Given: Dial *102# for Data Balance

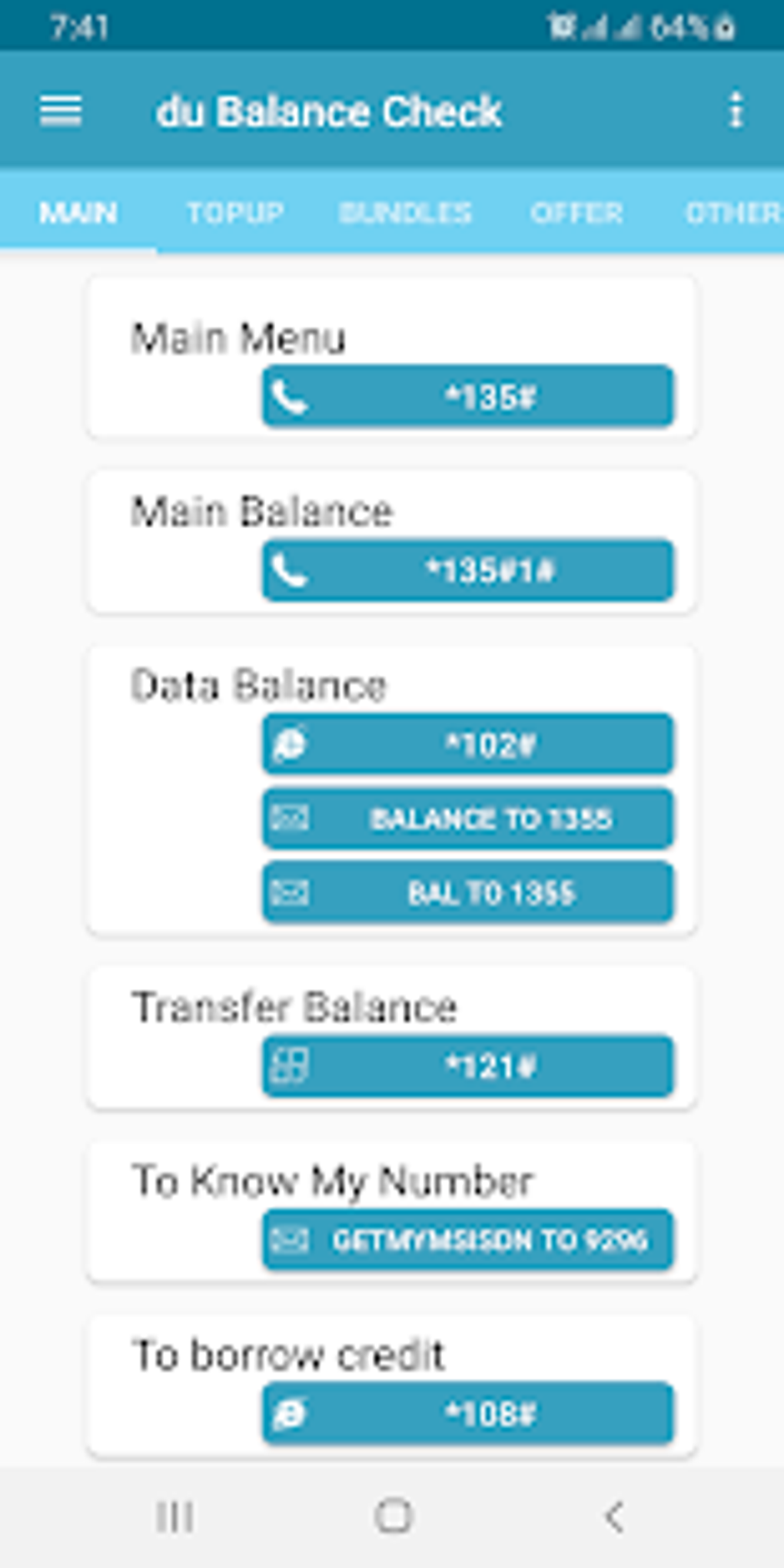Looking at the screenshot, I should pyautogui.click(x=467, y=744).
